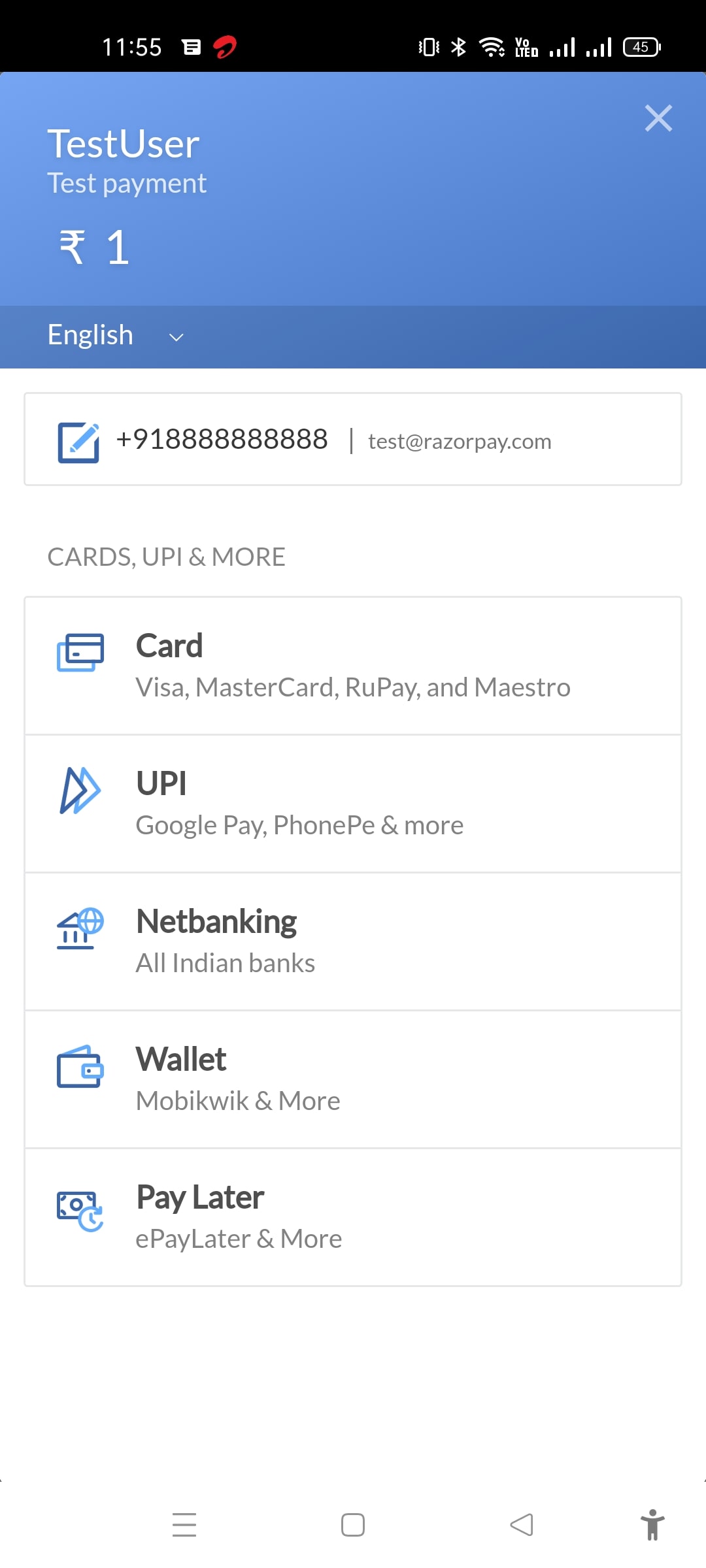Screen dimensions: 706x1568
Task: Choose UPI to pay
Action: [353, 804]
